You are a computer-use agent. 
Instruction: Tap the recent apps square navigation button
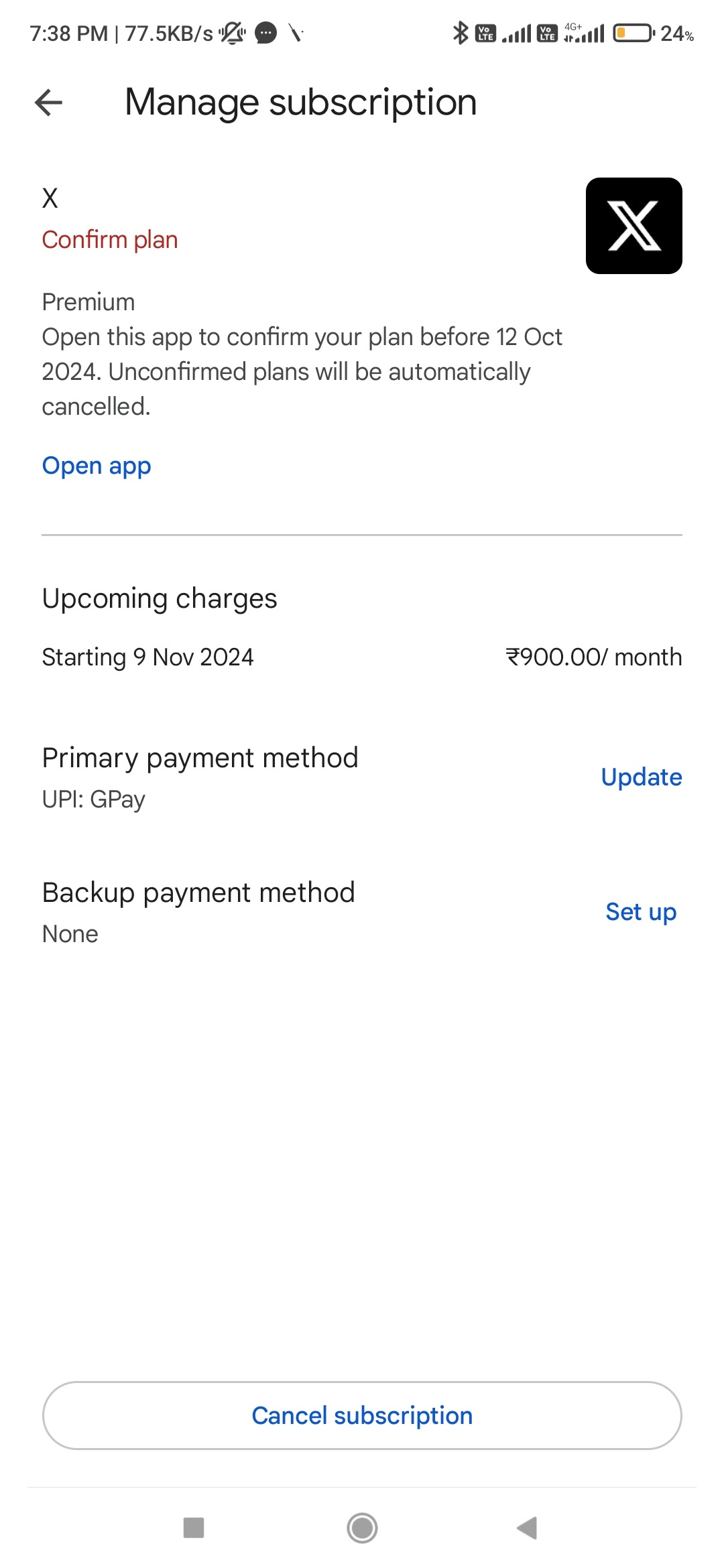[x=192, y=1530]
